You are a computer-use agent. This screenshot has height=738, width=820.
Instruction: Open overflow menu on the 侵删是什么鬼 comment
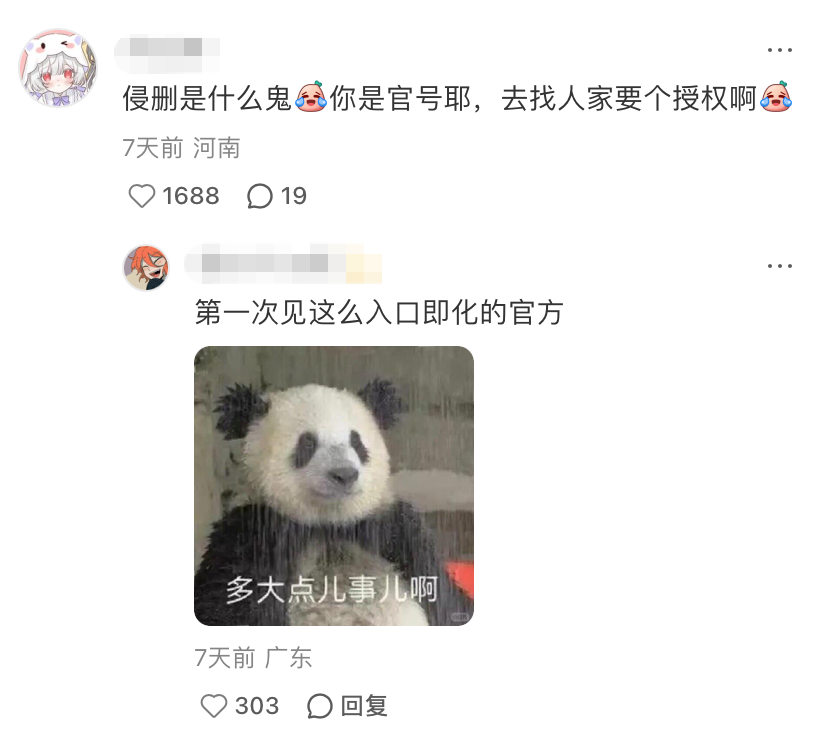click(779, 50)
